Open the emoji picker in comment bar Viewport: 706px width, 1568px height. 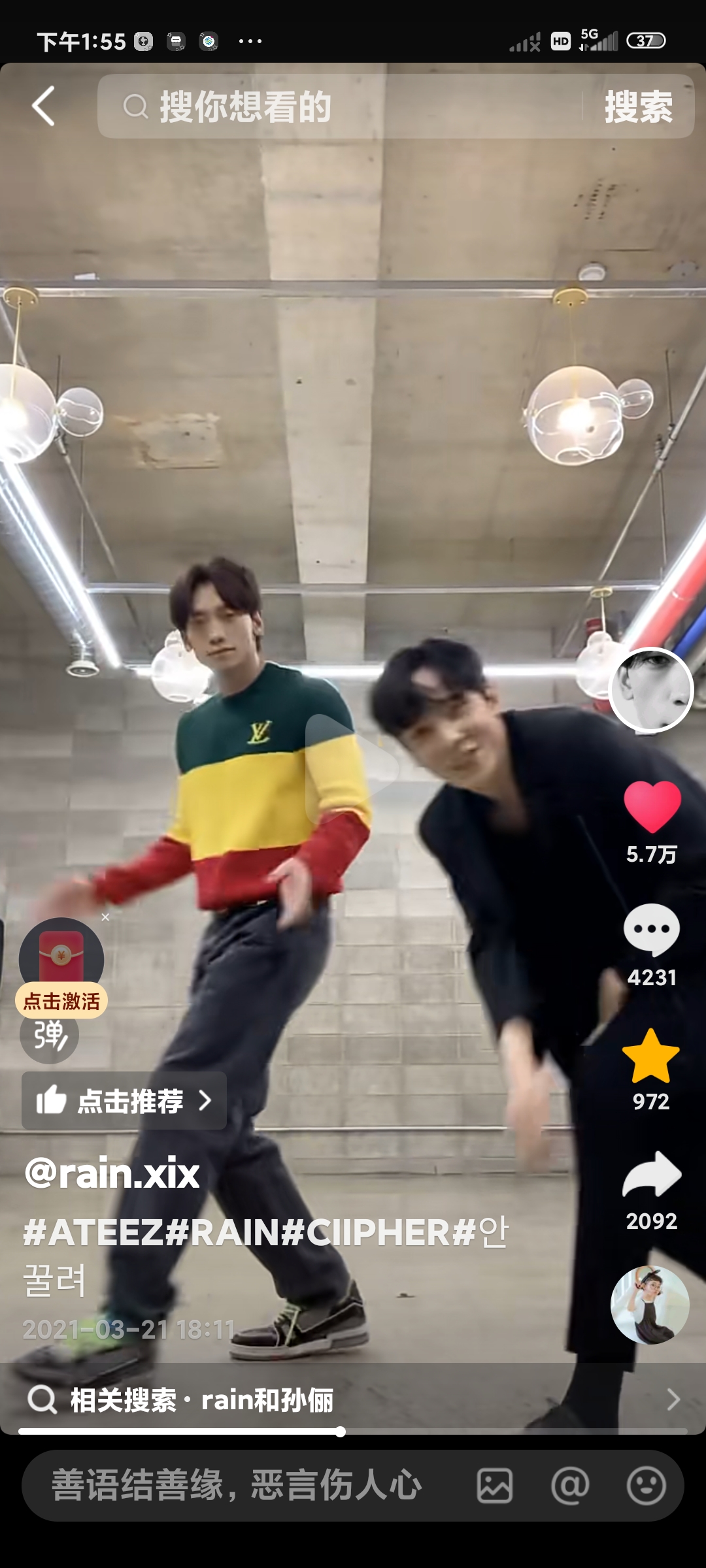tap(647, 1486)
